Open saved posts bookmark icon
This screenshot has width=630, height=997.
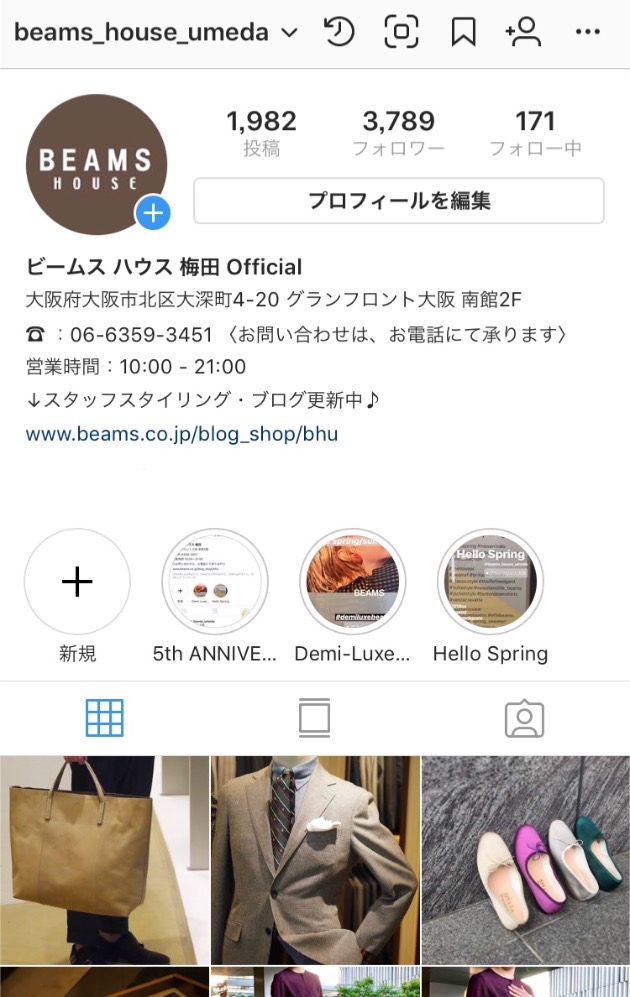pos(463,33)
